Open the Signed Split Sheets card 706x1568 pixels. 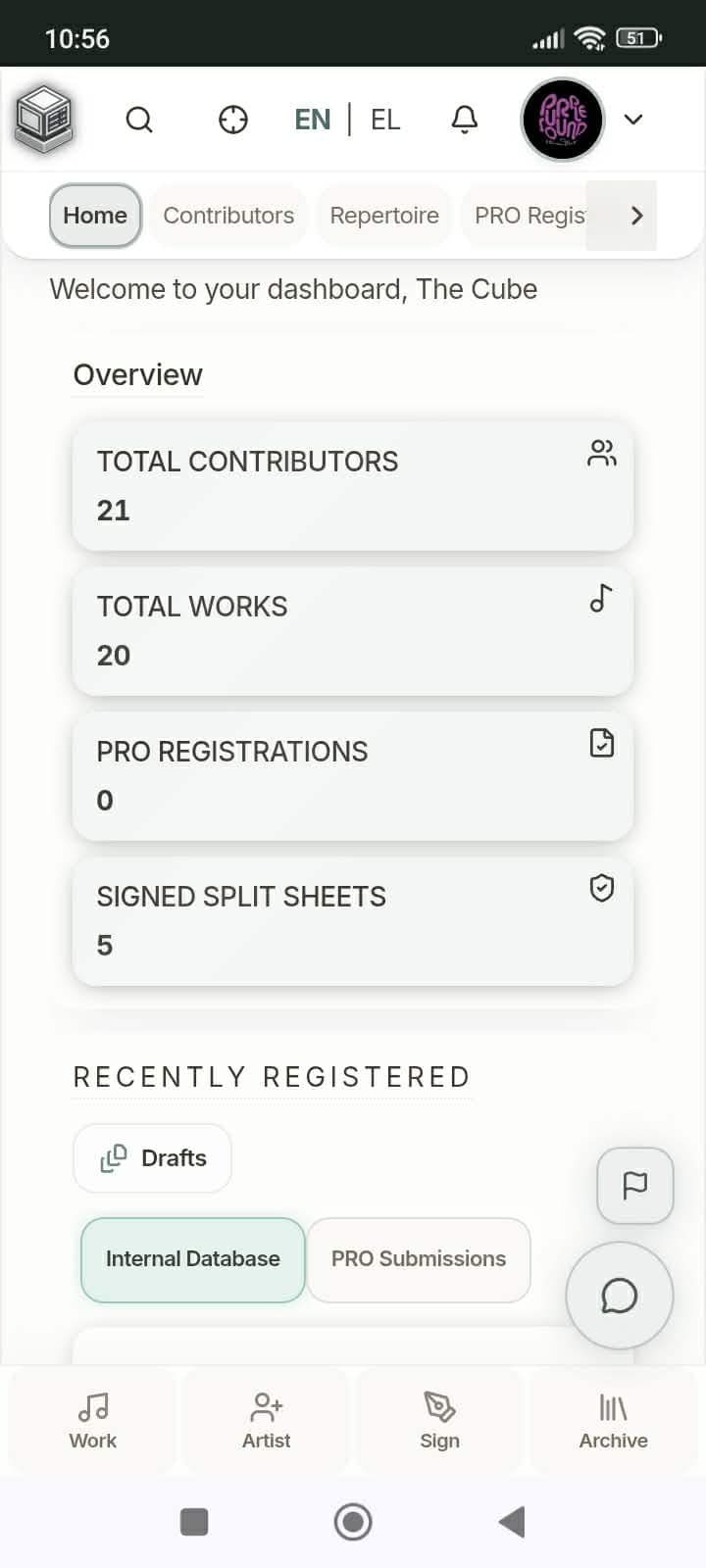click(353, 920)
